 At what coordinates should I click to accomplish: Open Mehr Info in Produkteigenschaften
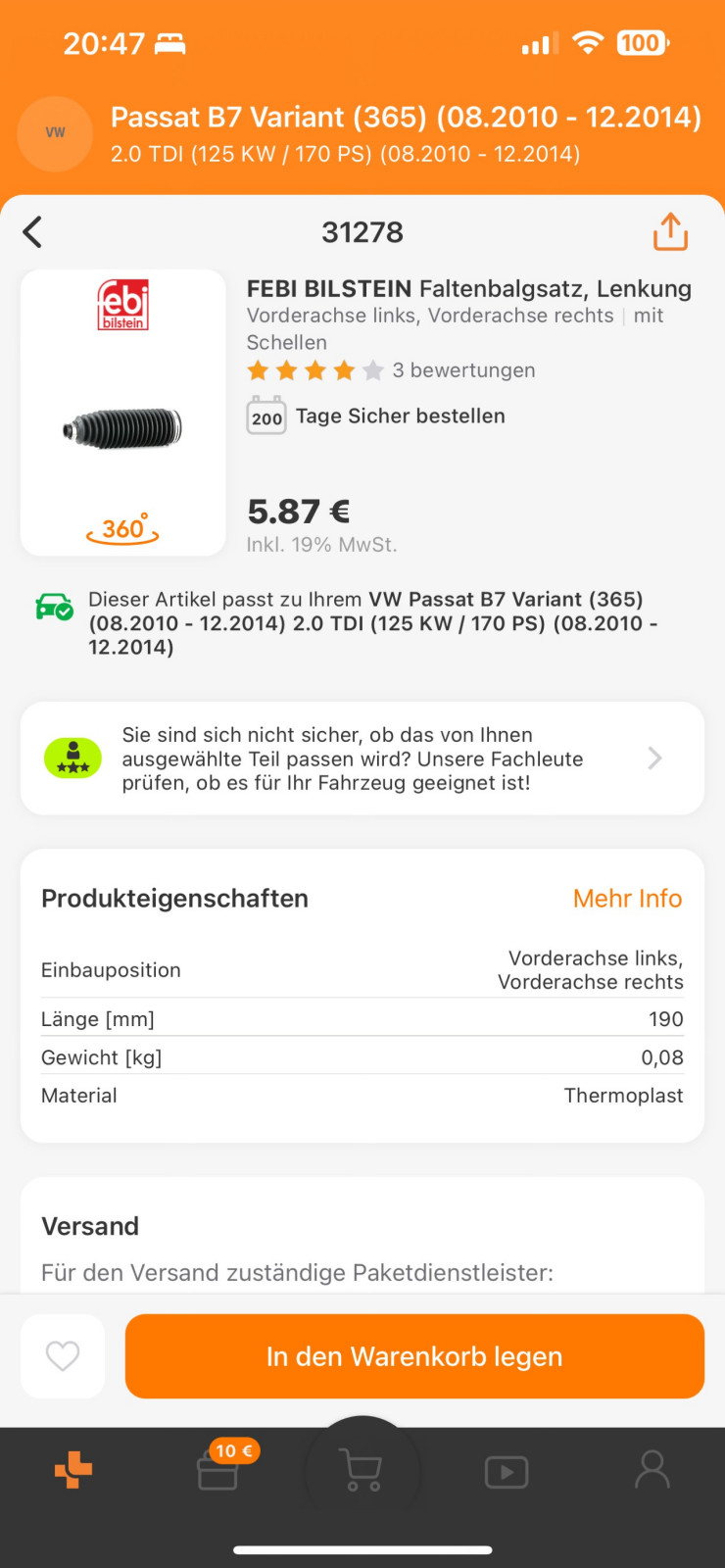click(x=627, y=898)
